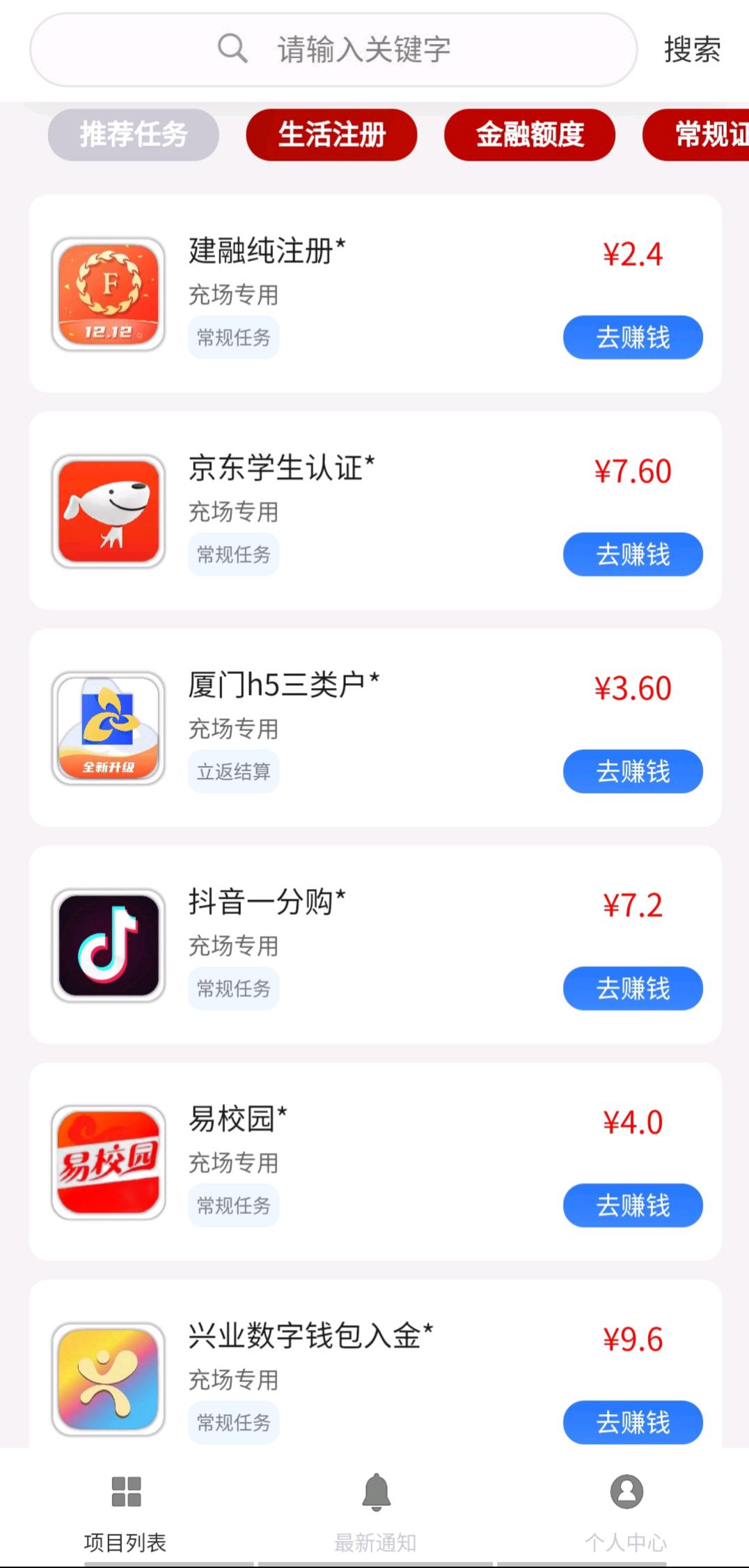749x1568 pixels.
Task: Open the partially visible 常规 category chip
Action: click(696, 134)
